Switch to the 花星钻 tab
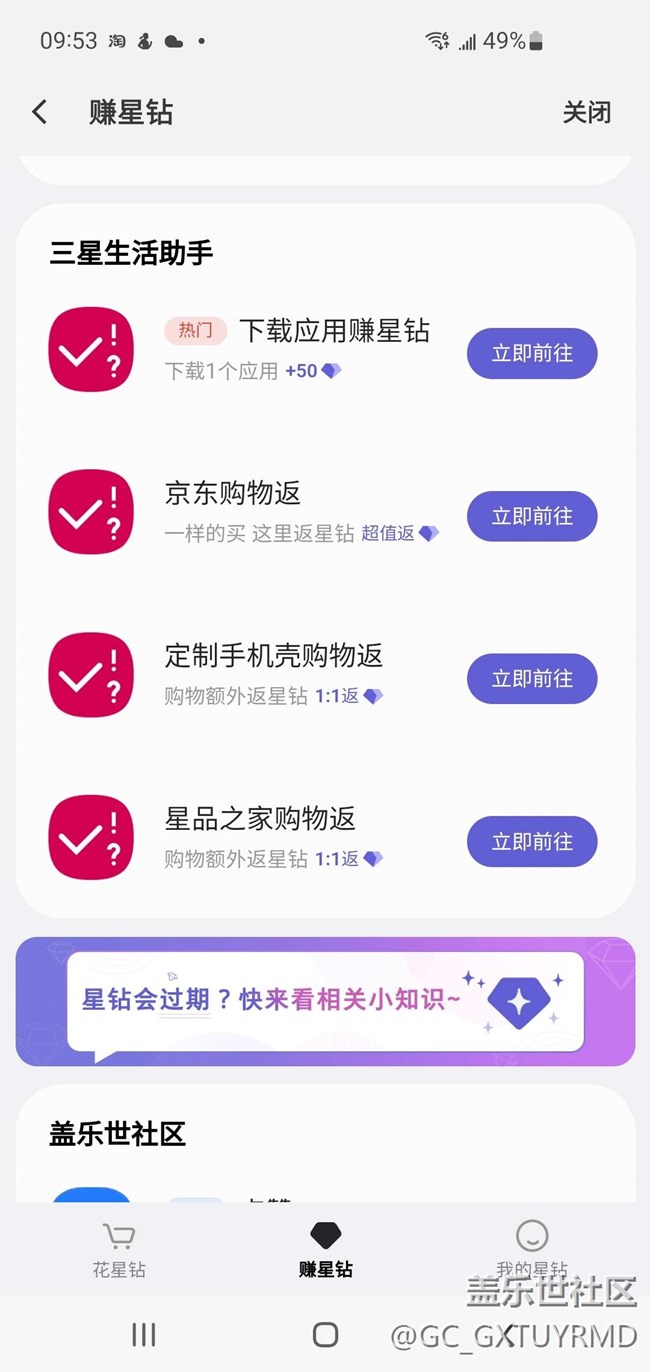650x1372 pixels. (x=119, y=1249)
